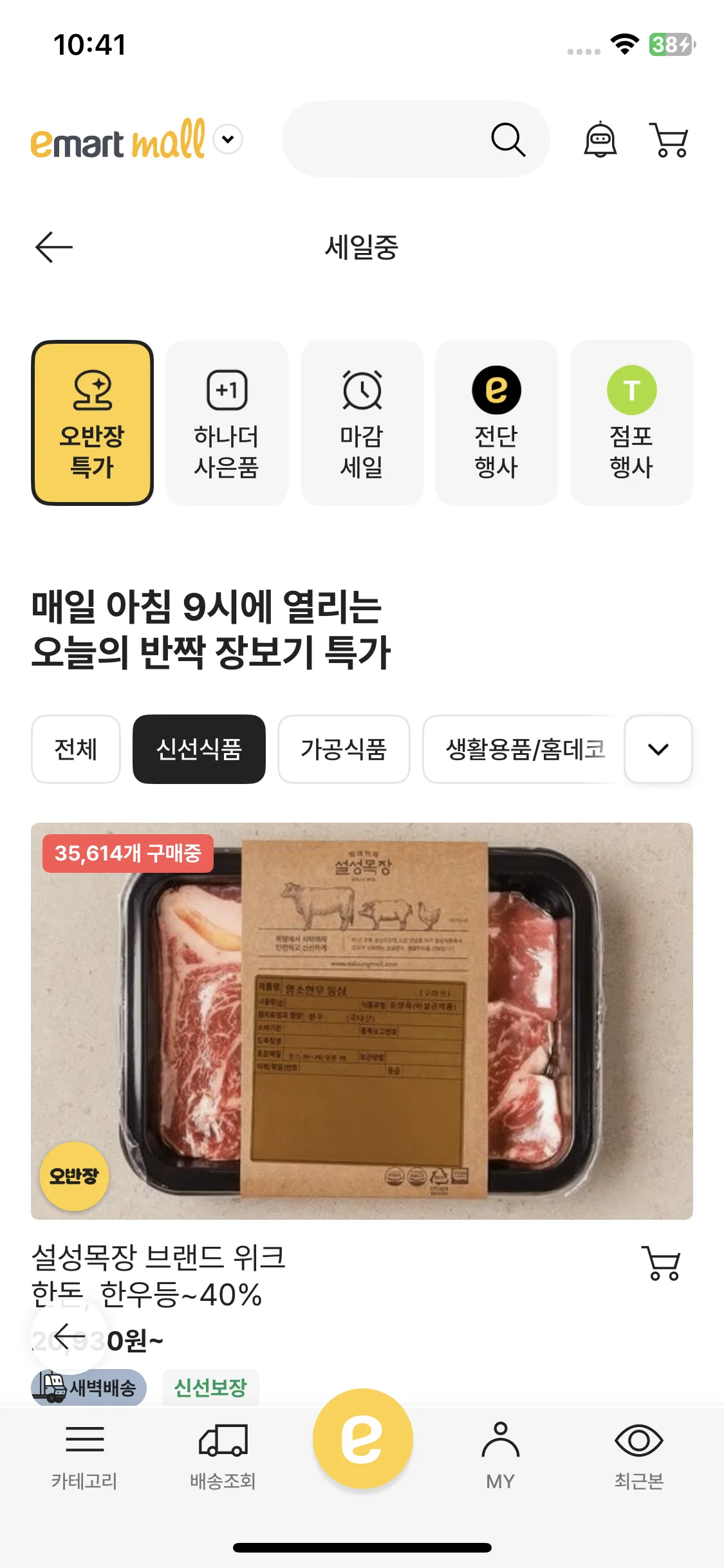724x1568 pixels.
Task: Open the 전단 행사 category
Action: coord(496,423)
